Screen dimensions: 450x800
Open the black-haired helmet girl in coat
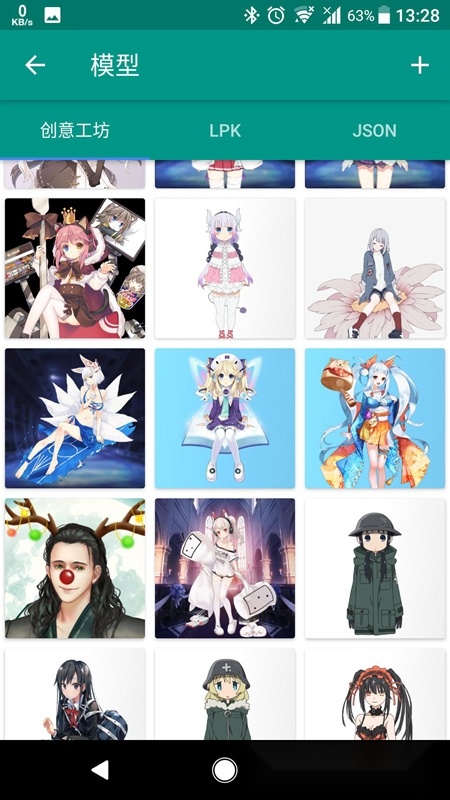point(375,568)
